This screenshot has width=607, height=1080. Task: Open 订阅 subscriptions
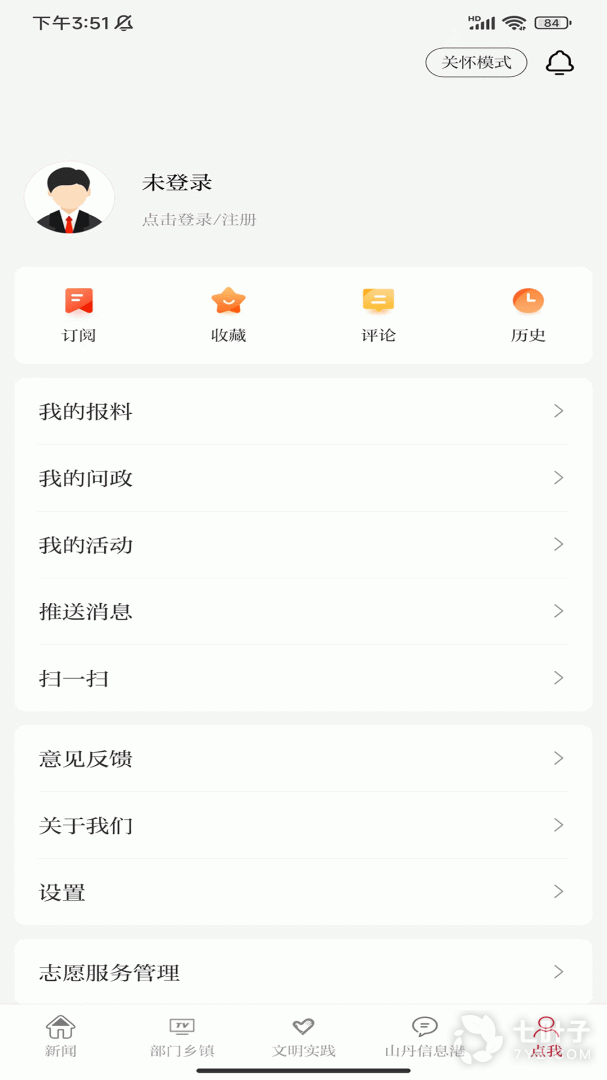pos(79,314)
